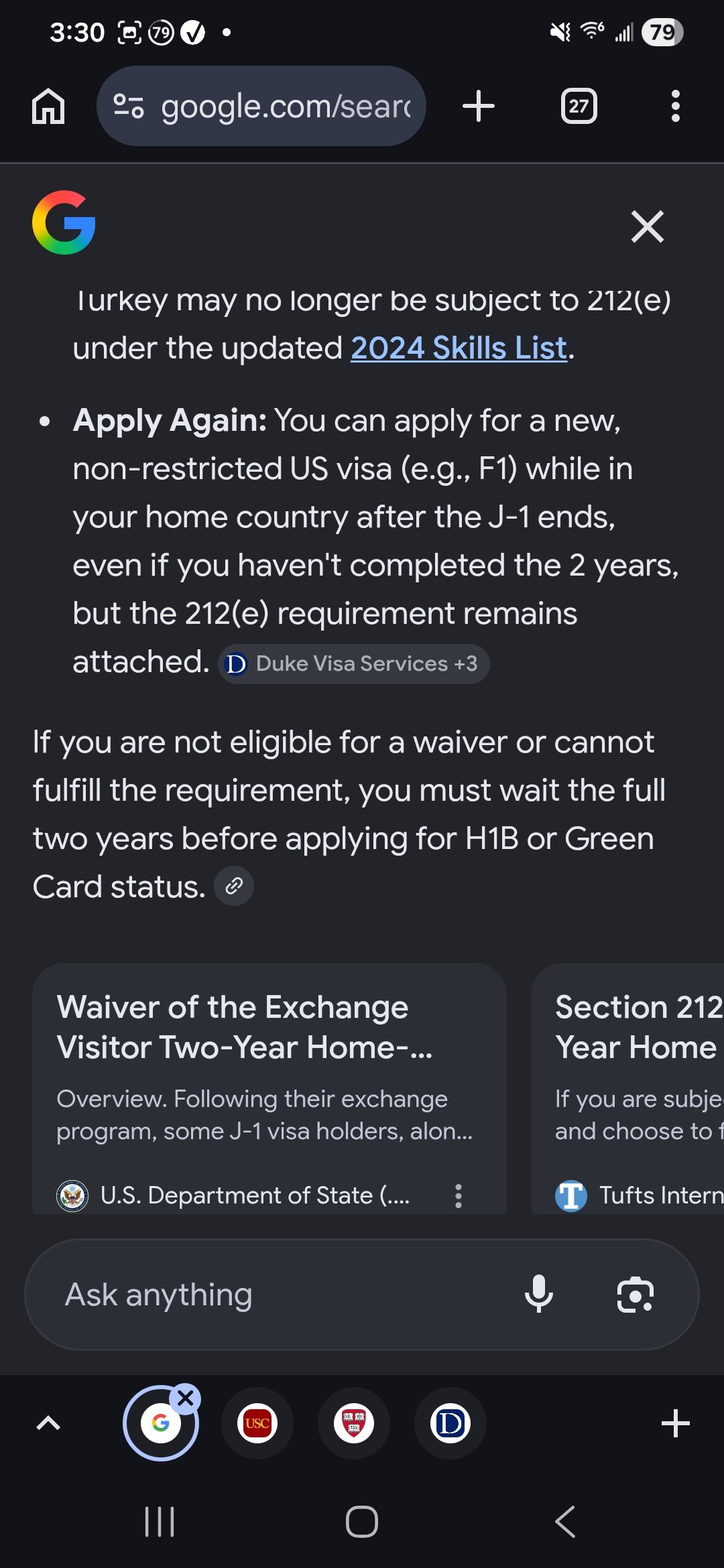Open a new browser tab
This screenshot has height=1568, width=724.
[x=479, y=107]
